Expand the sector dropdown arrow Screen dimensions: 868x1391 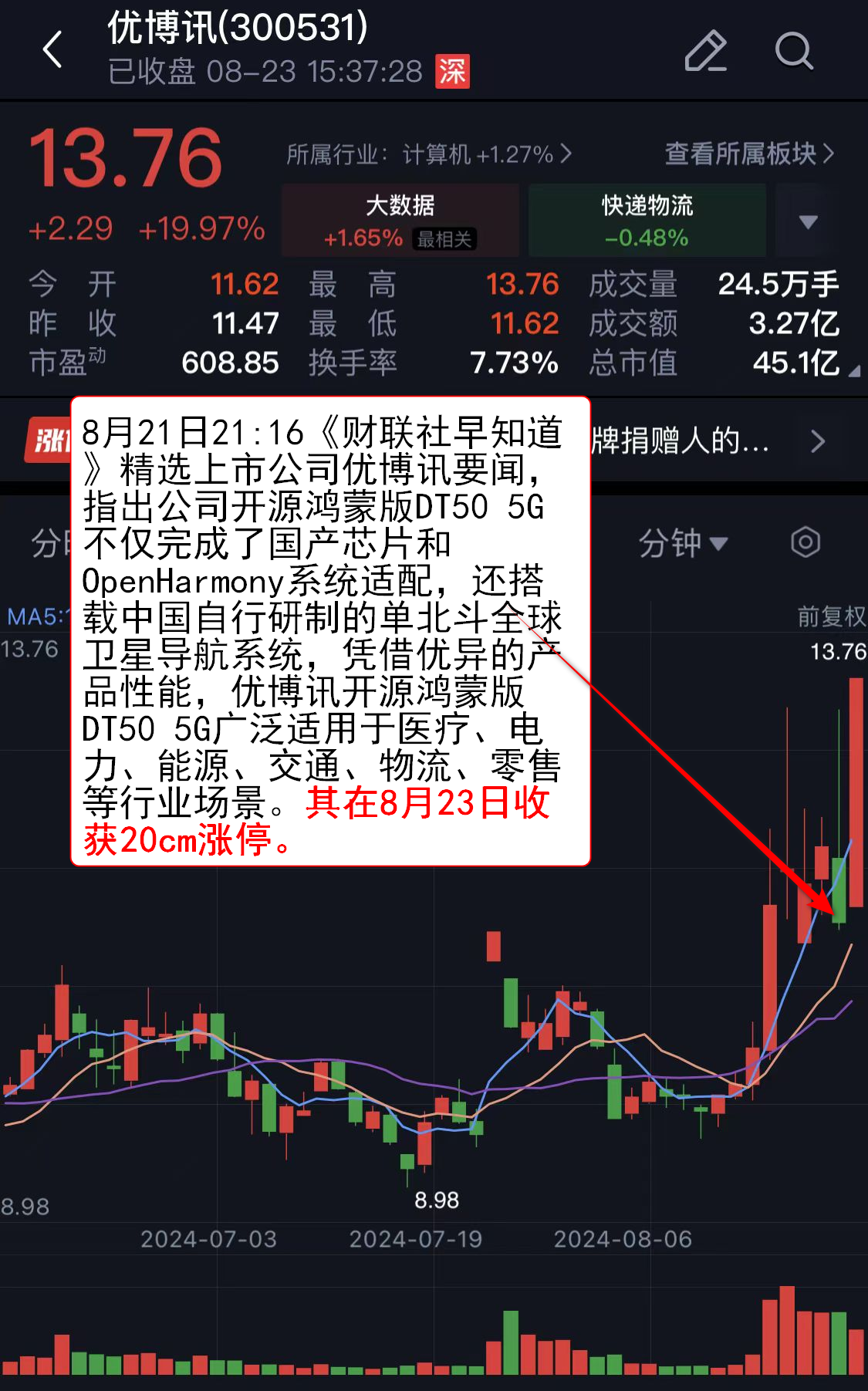[x=808, y=222]
